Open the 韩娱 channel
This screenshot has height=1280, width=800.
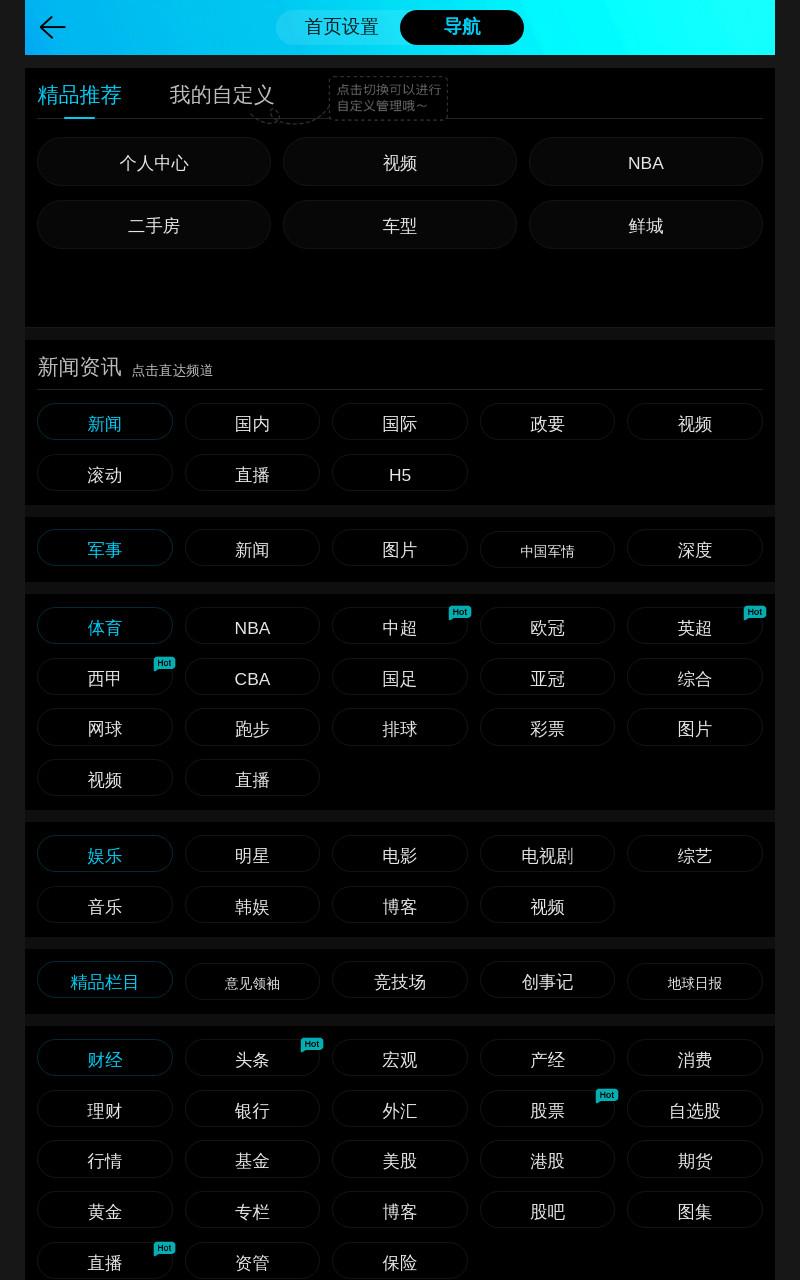click(252, 905)
